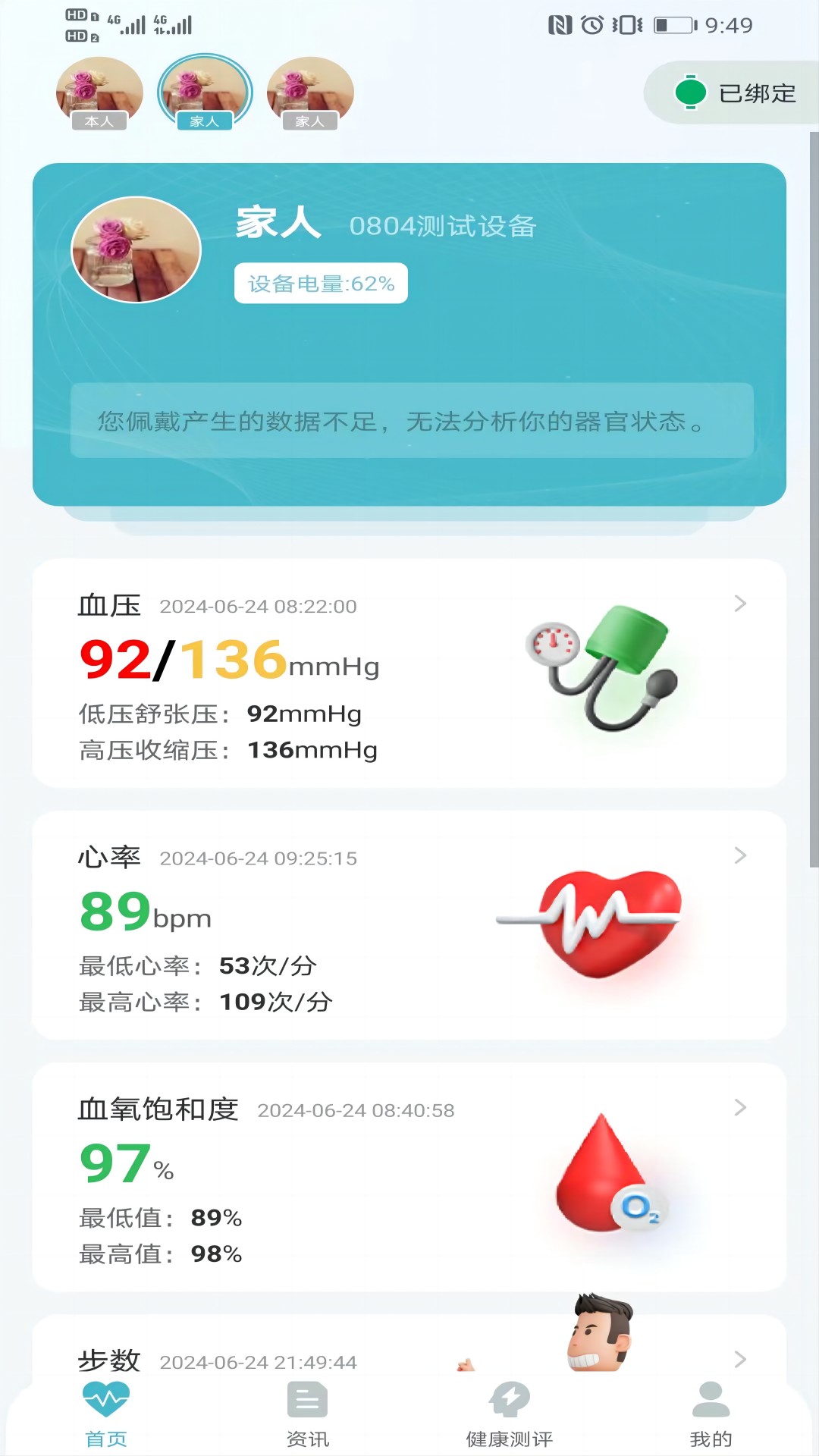Click the 家人 profile picture in the teal card
Image resolution: width=819 pixels, height=1456 pixels.
coord(135,249)
